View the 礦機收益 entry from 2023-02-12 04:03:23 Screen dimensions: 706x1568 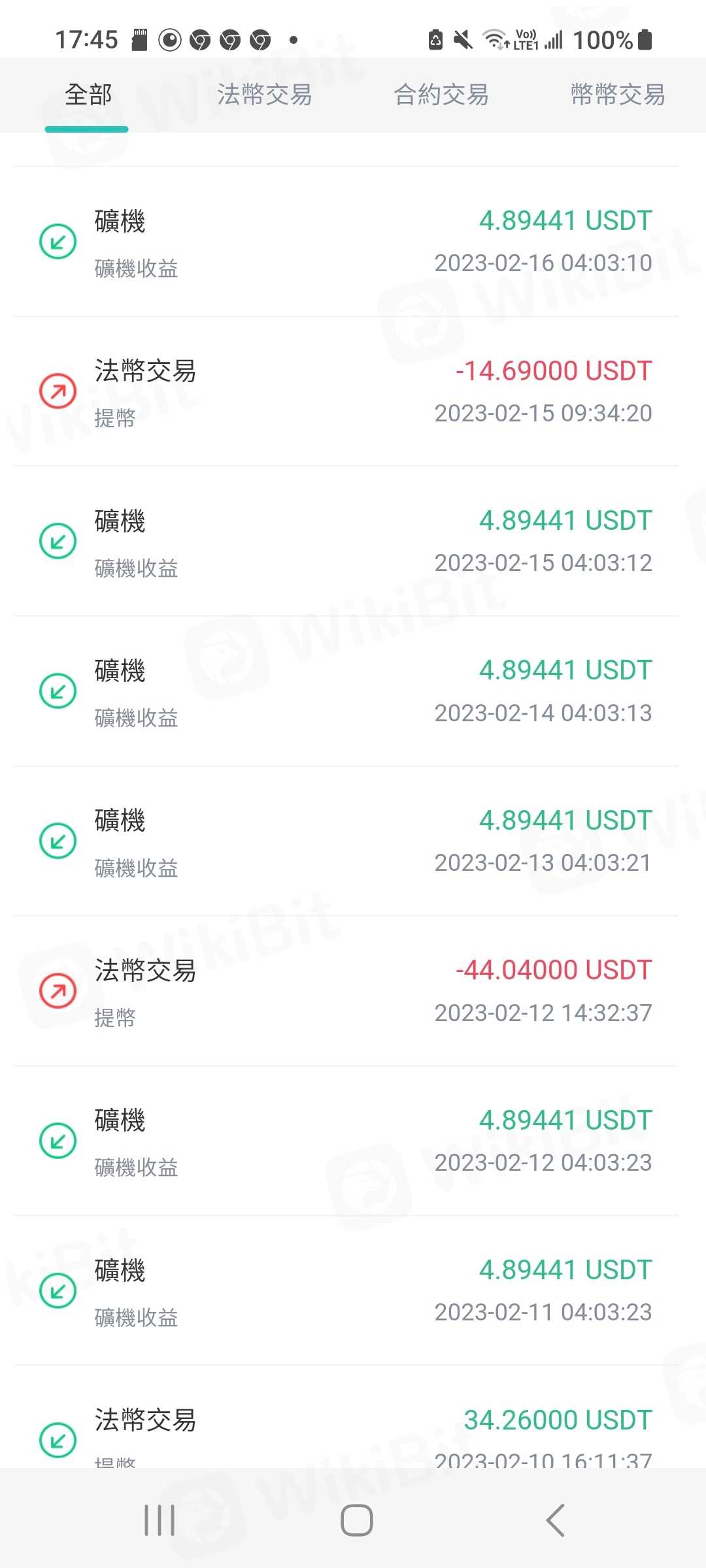tap(346, 1141)
